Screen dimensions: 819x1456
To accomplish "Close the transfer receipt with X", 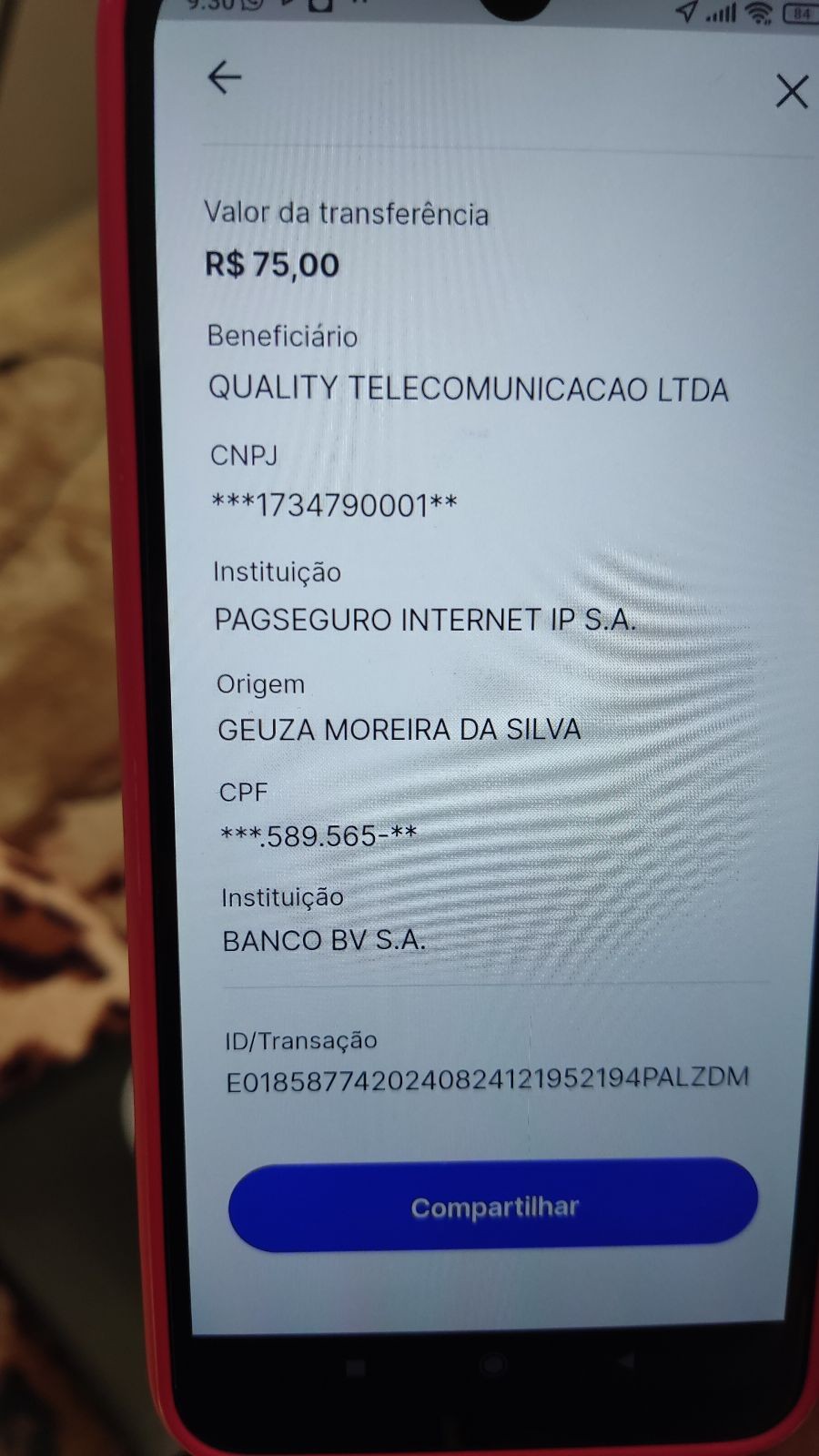I will click(x=792, y=91).
